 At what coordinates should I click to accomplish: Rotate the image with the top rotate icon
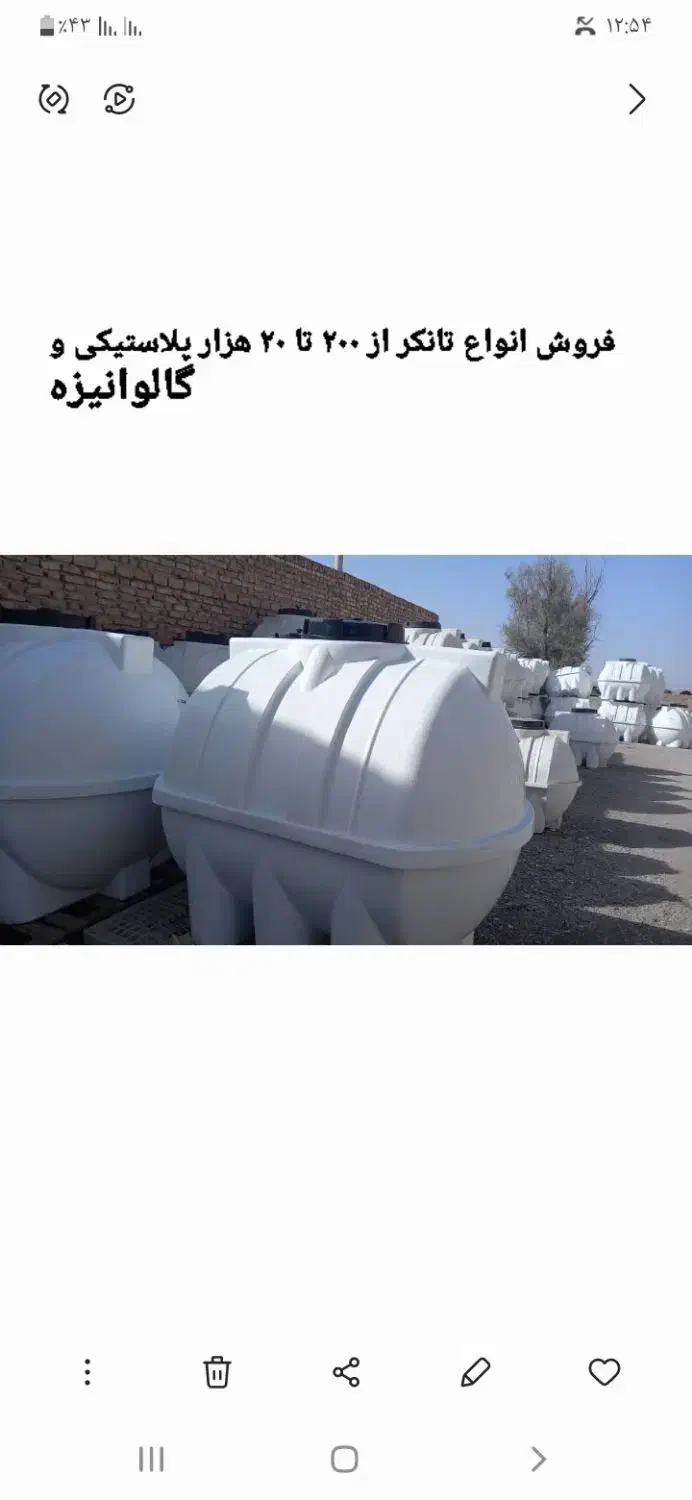pyautogui.click(x=54, y=99)
